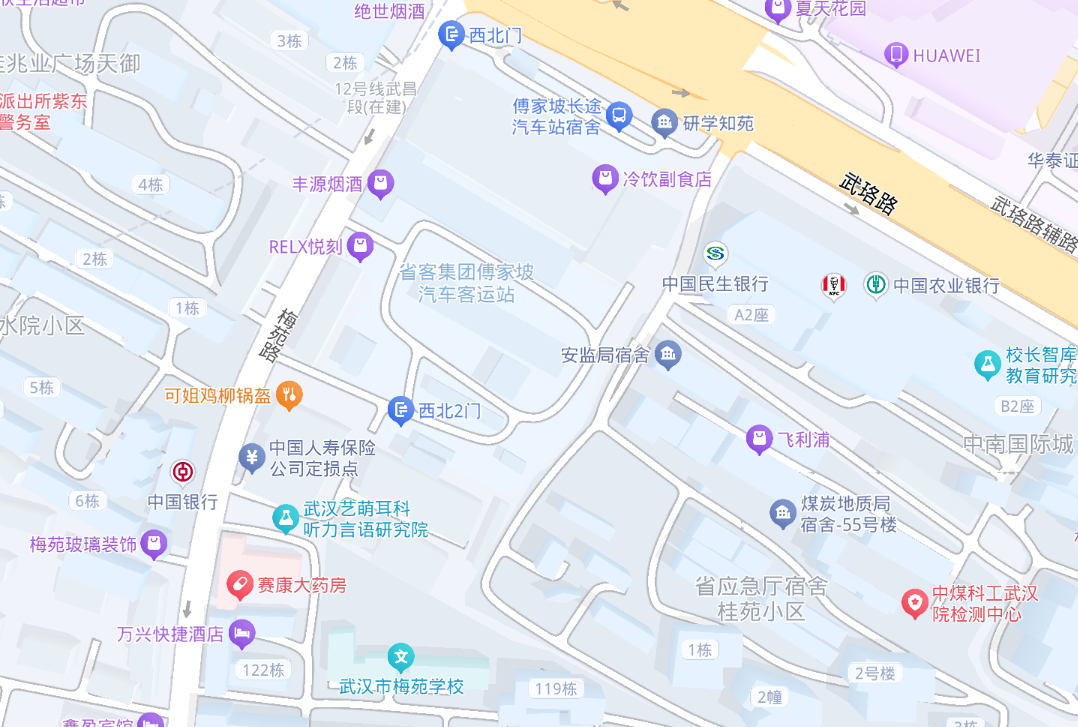Open the HUAWEI store marker
Image resolution: width=1078 pixels, height=727 pixels.
[895, 54]
